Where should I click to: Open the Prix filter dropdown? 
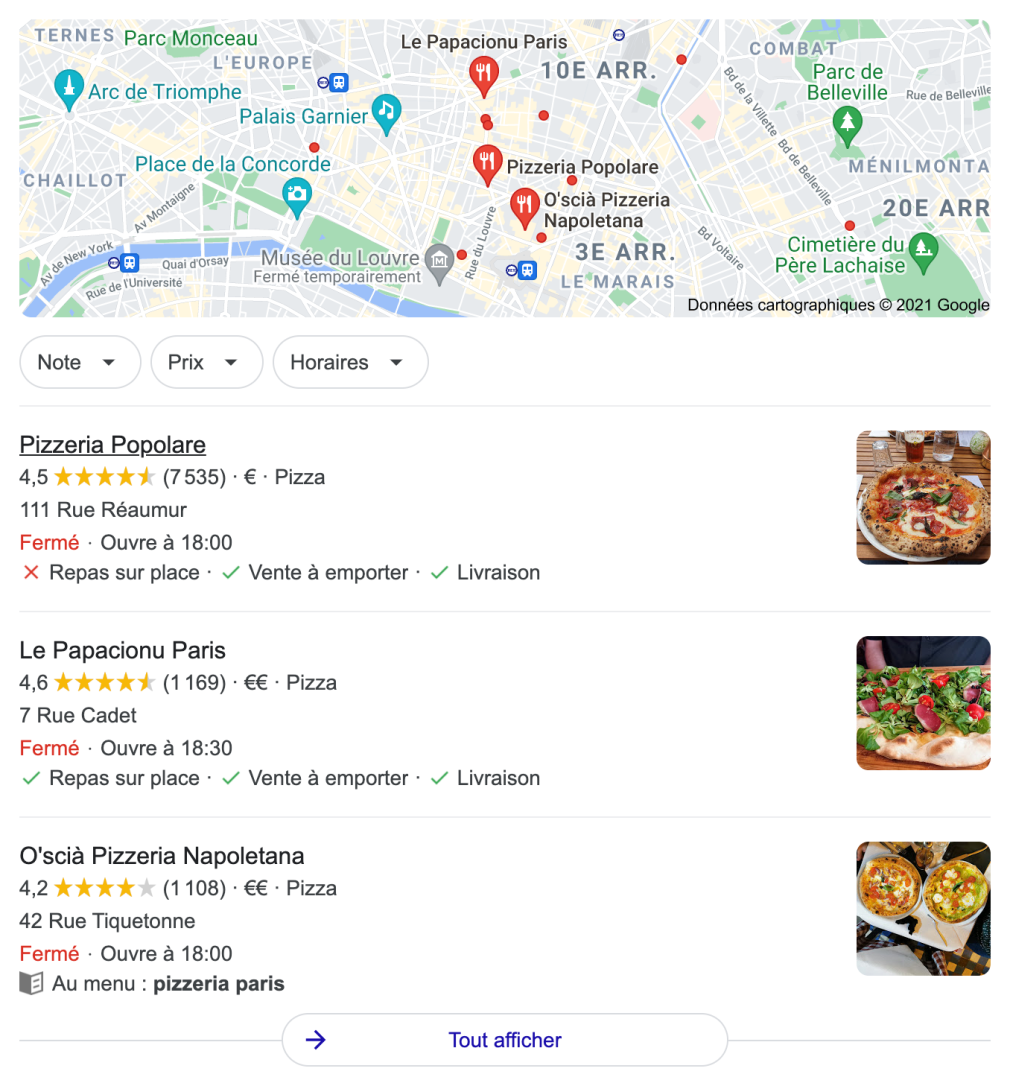206,362
